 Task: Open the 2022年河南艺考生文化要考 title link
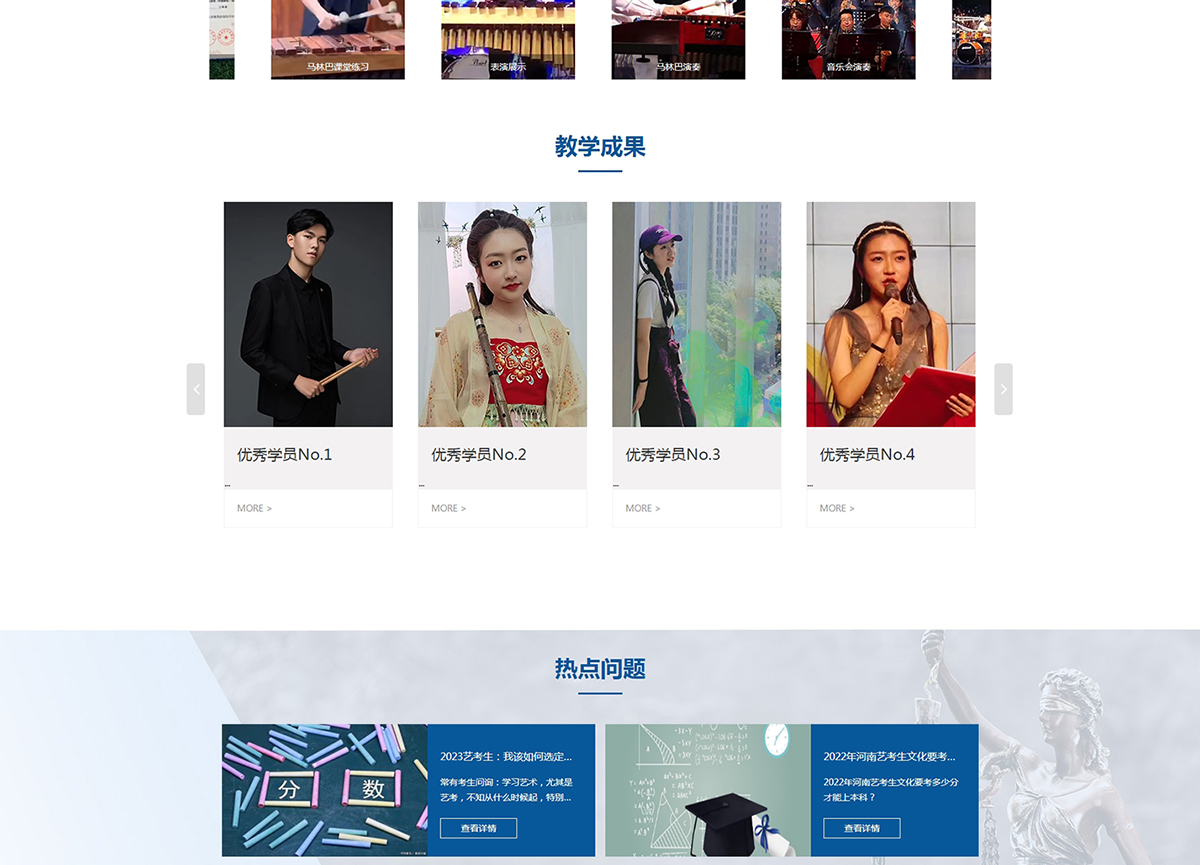tap(889, 757)
